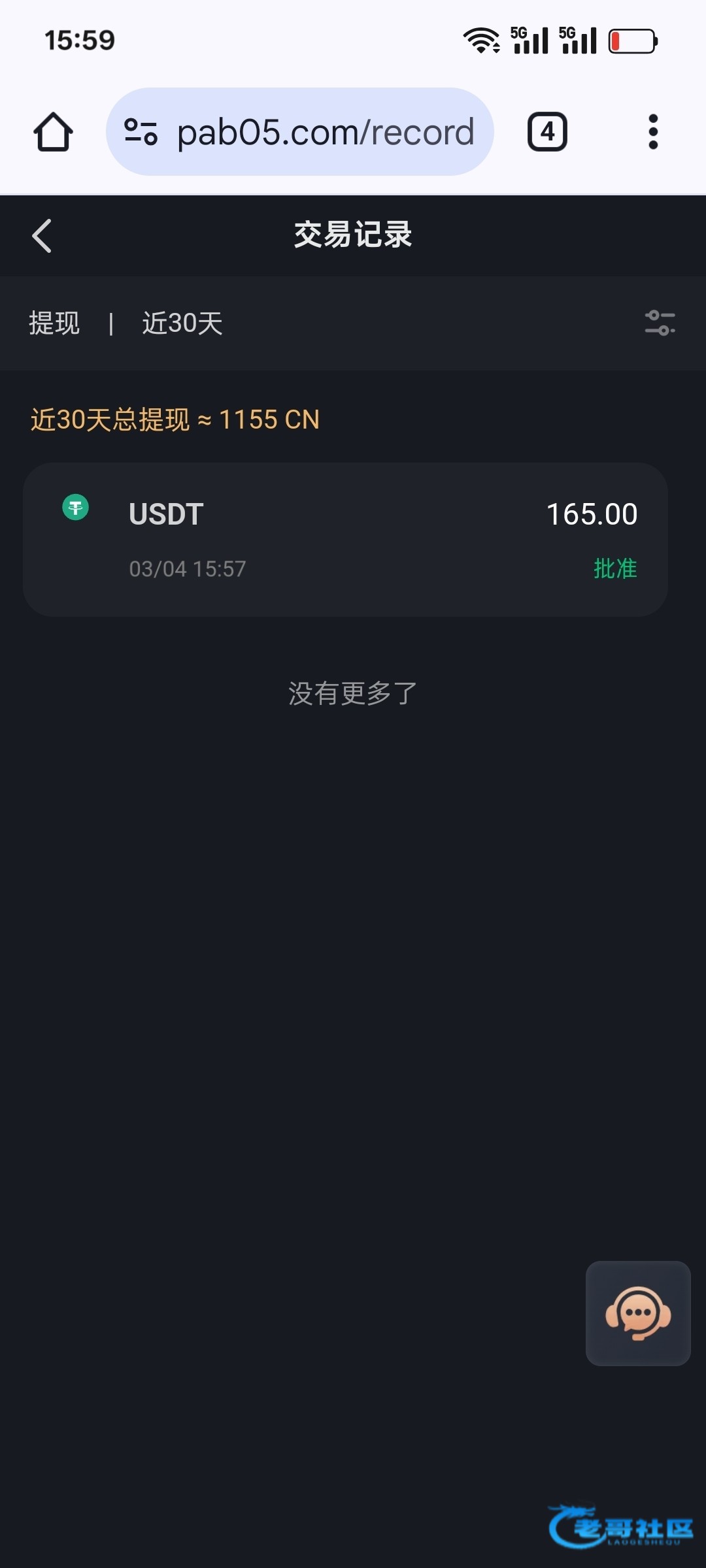Go back from the 交易记录 page
The image size is (706, 1568).
point(42,236)
